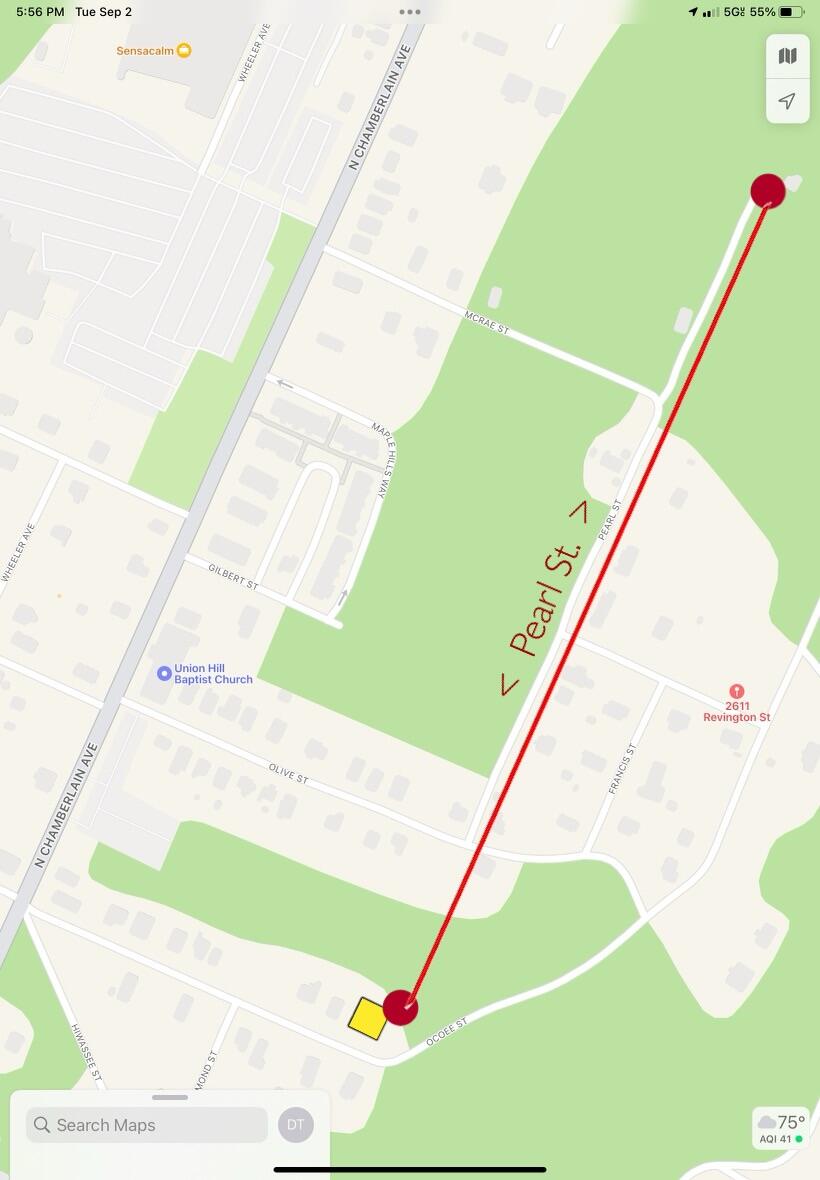Image resolution: width=820 pixels, height=1180 pixels.
Task: Select the 2611 Revington St pin
Action: tap(736, 691)
